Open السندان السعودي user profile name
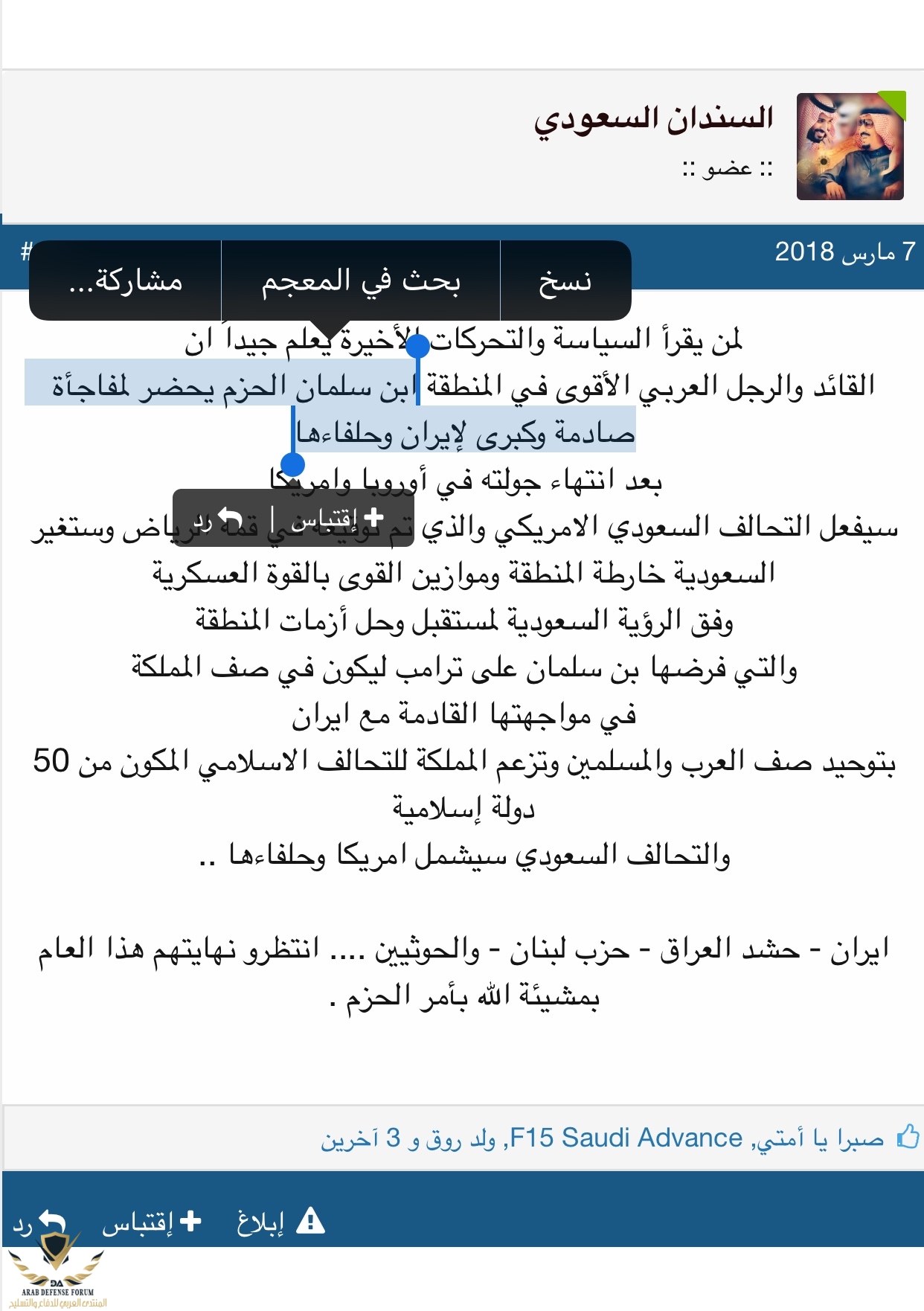Screen dimensions: 924x1311 [653, 120]
